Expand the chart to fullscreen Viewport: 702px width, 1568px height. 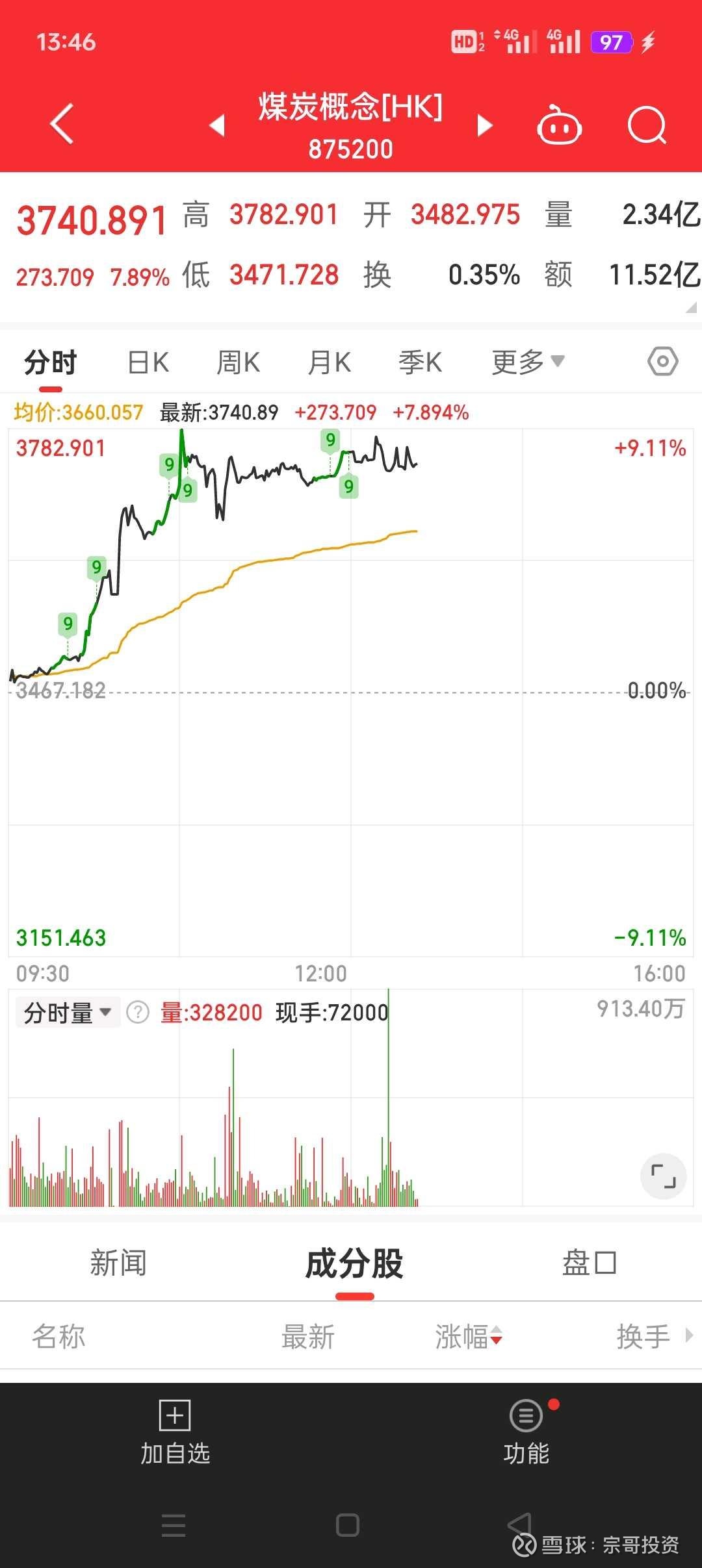tap(663, 1176)
